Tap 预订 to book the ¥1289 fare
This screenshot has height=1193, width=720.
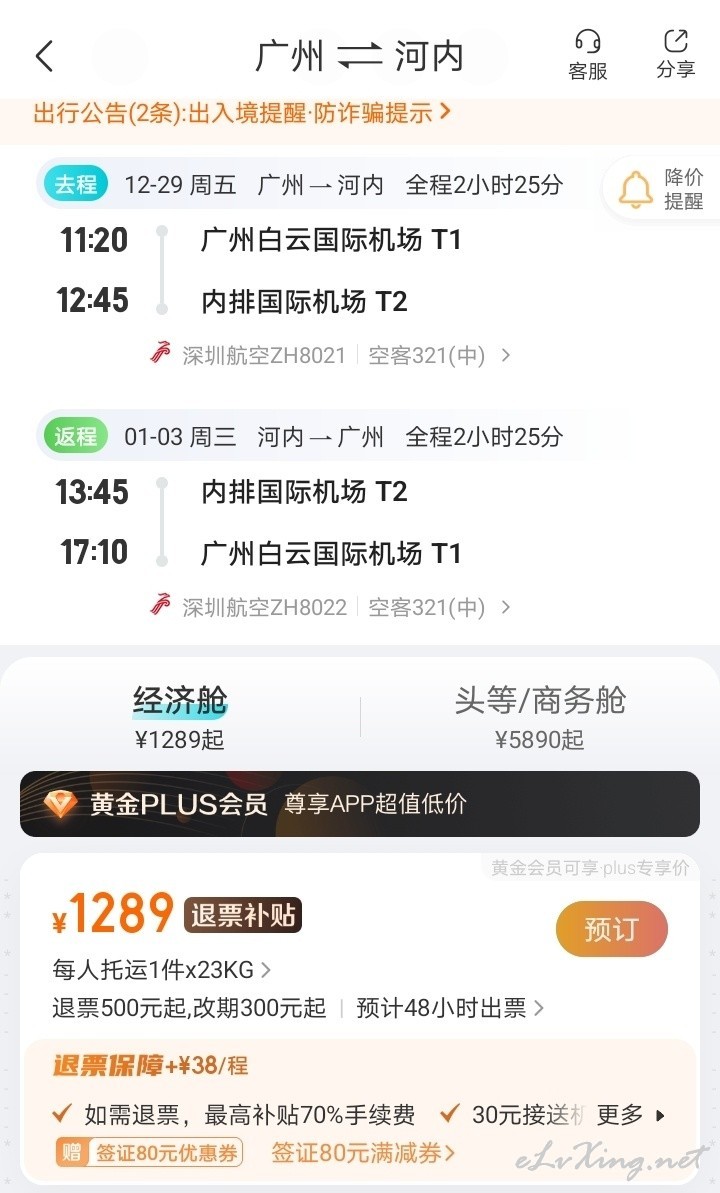click(x=611, y=929)
